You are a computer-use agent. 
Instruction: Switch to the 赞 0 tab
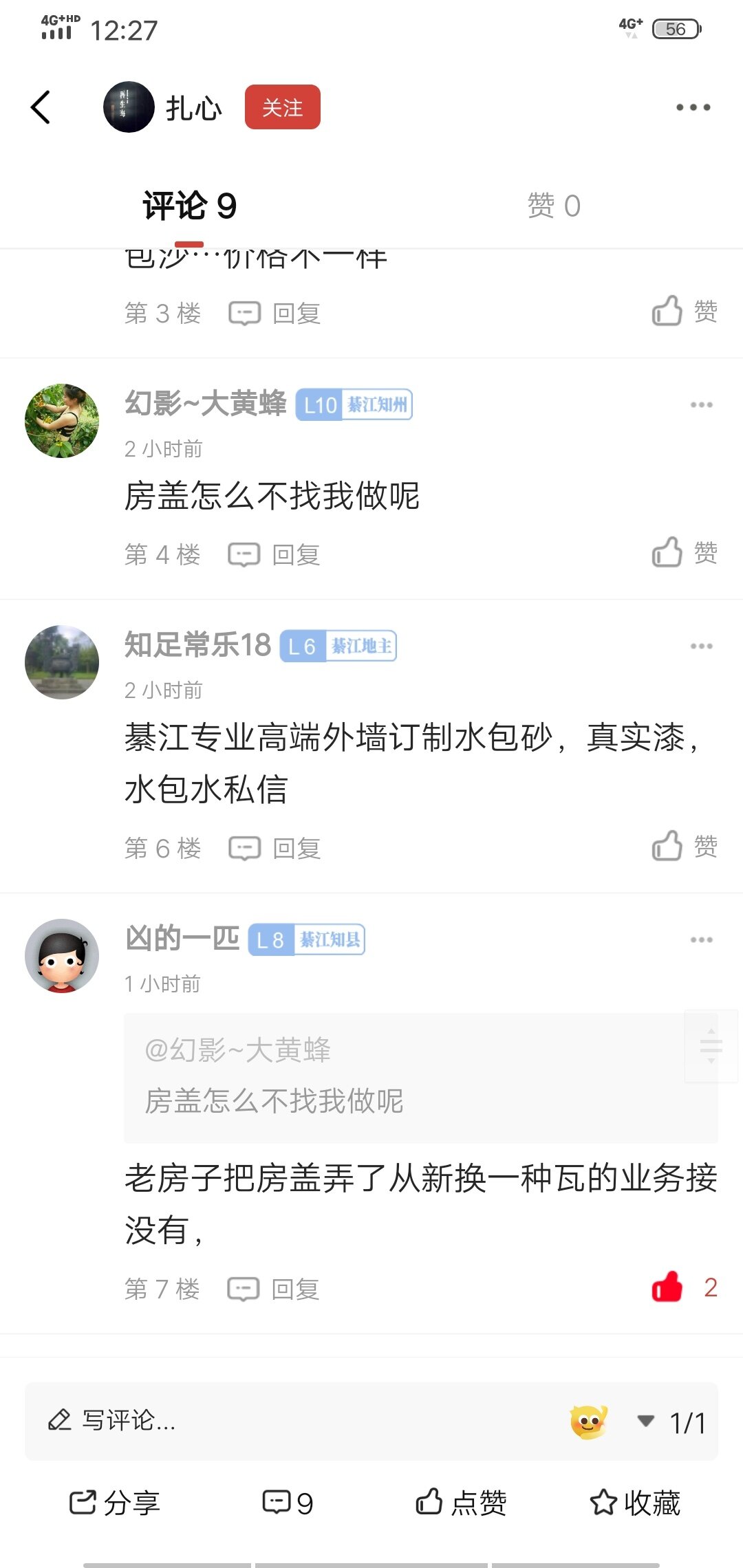tap(554, 206)
